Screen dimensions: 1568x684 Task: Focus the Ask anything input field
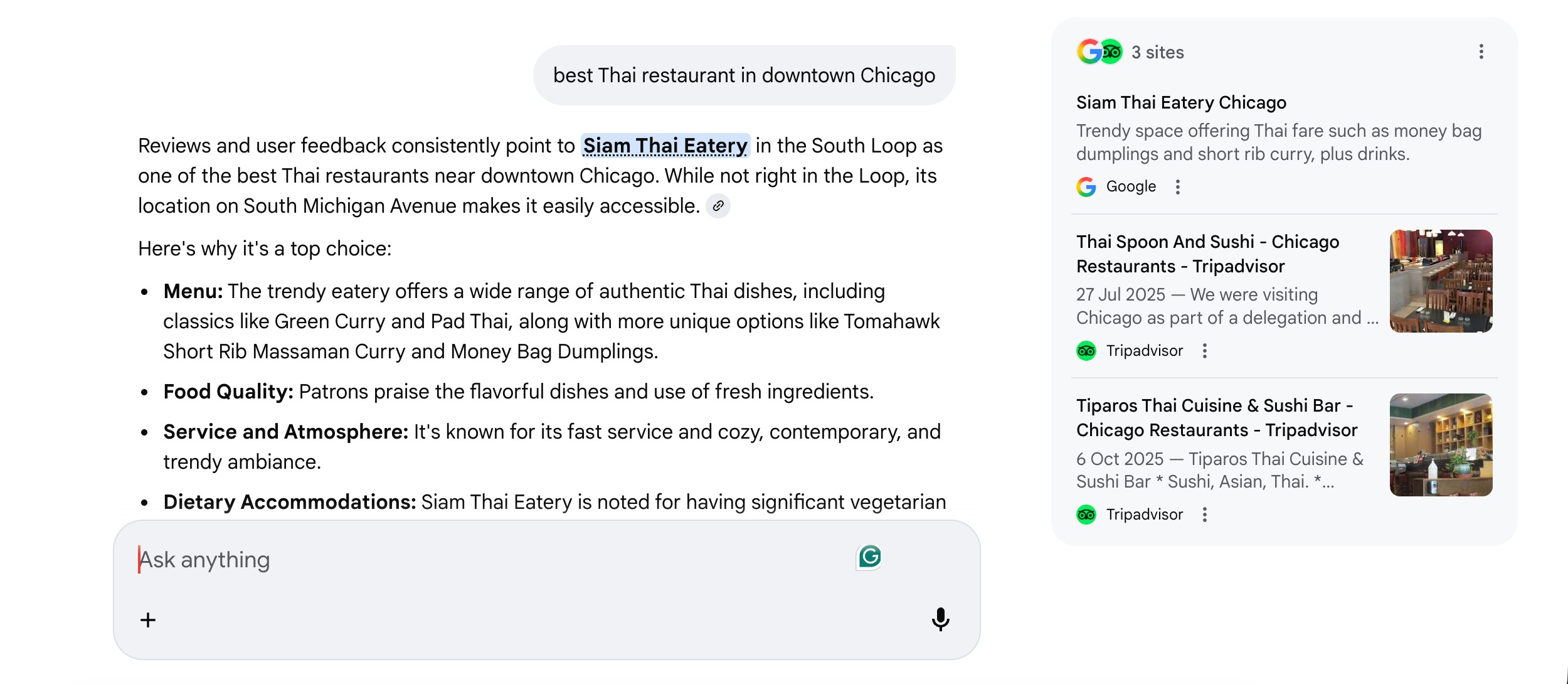coord(489,560)
